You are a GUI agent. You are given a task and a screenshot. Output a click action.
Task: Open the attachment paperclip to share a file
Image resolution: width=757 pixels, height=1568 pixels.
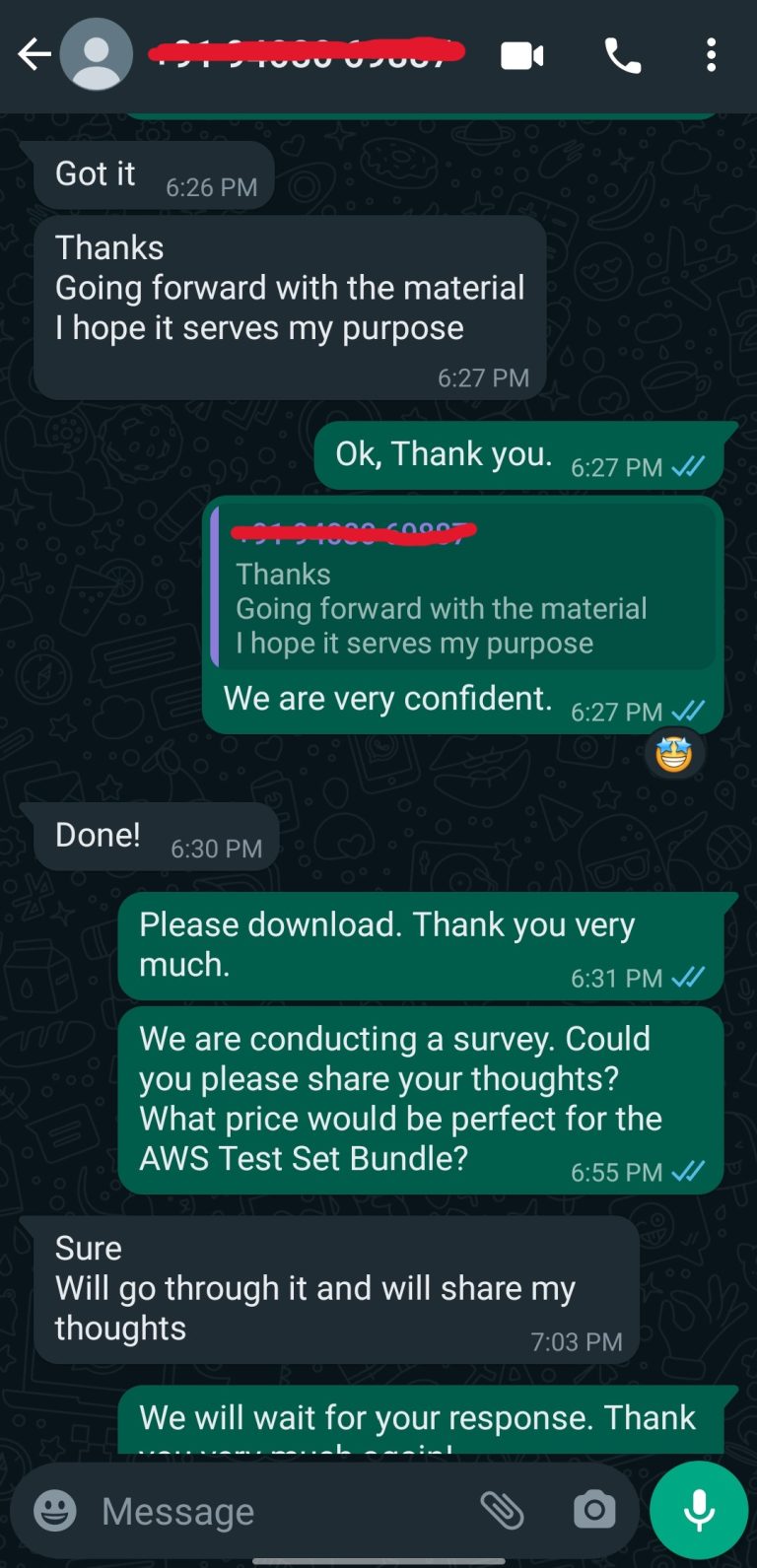(505, 1510)
